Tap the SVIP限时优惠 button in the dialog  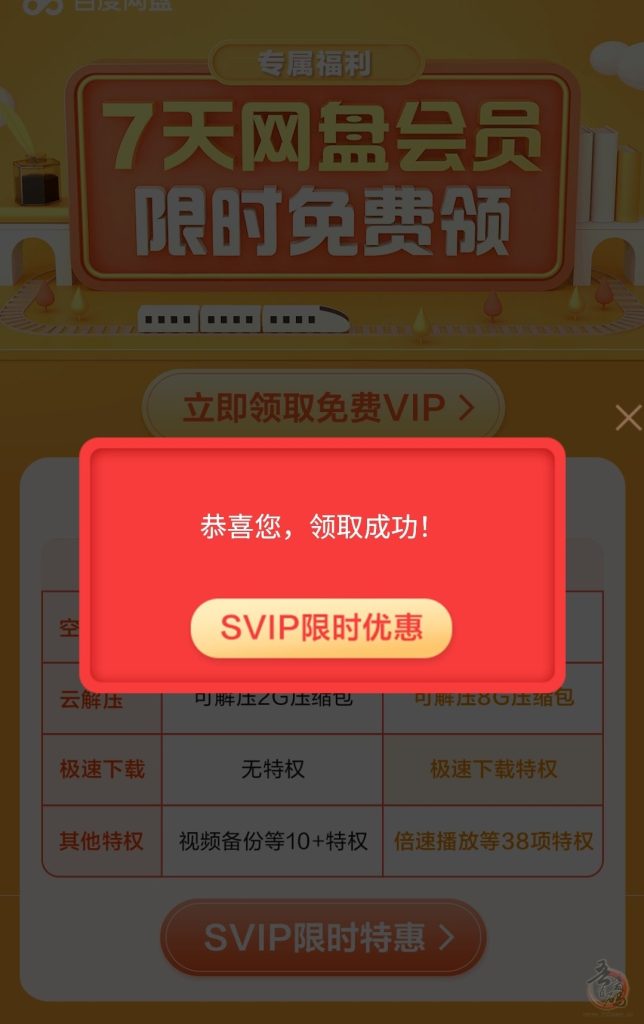(x=321, y=629)
